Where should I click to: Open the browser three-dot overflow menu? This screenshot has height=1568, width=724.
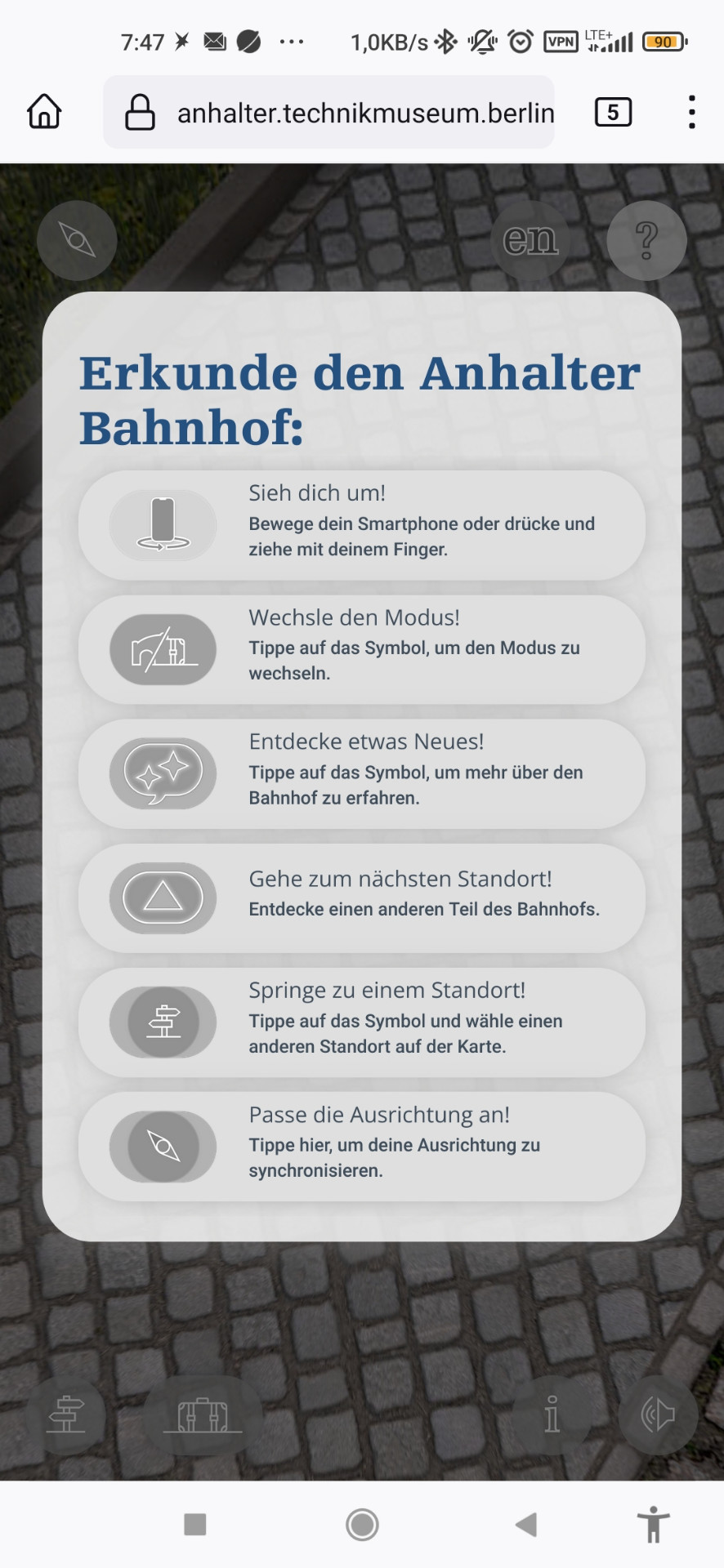691,112
